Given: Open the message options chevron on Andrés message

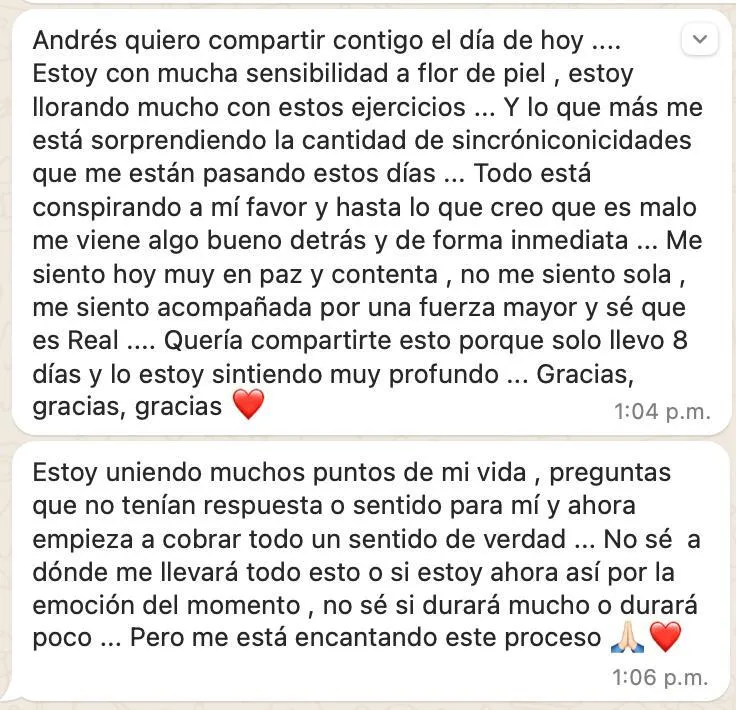Looking at the screenshot, I should point(698,40).
